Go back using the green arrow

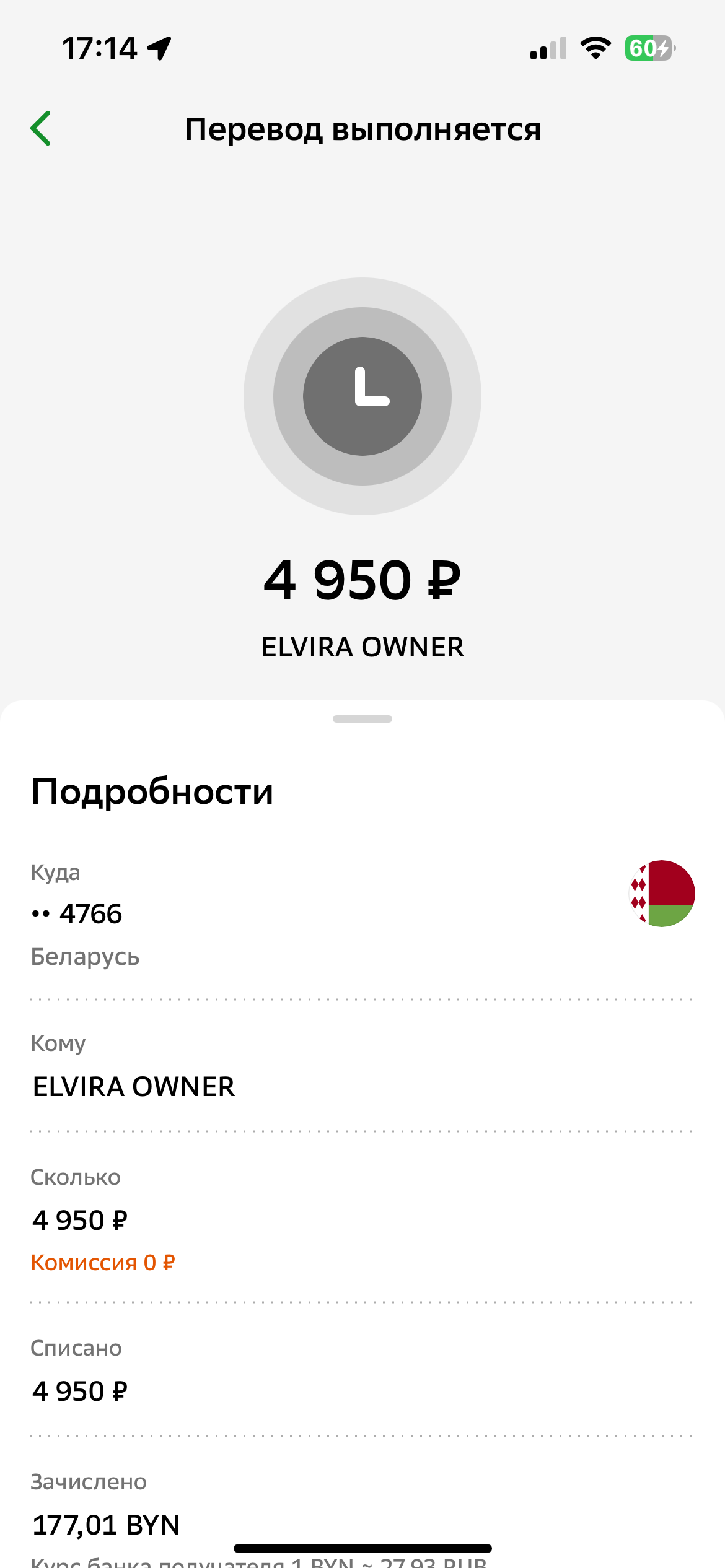[41, 129]
